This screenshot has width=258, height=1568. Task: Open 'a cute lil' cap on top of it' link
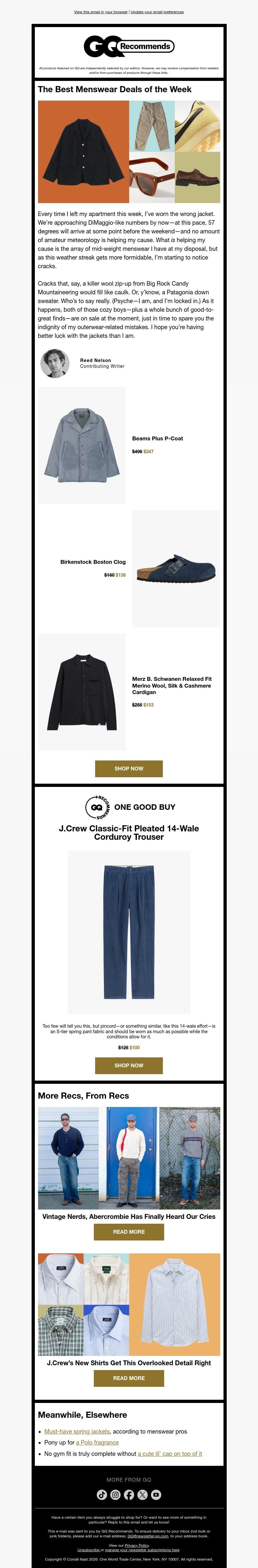170,1454
